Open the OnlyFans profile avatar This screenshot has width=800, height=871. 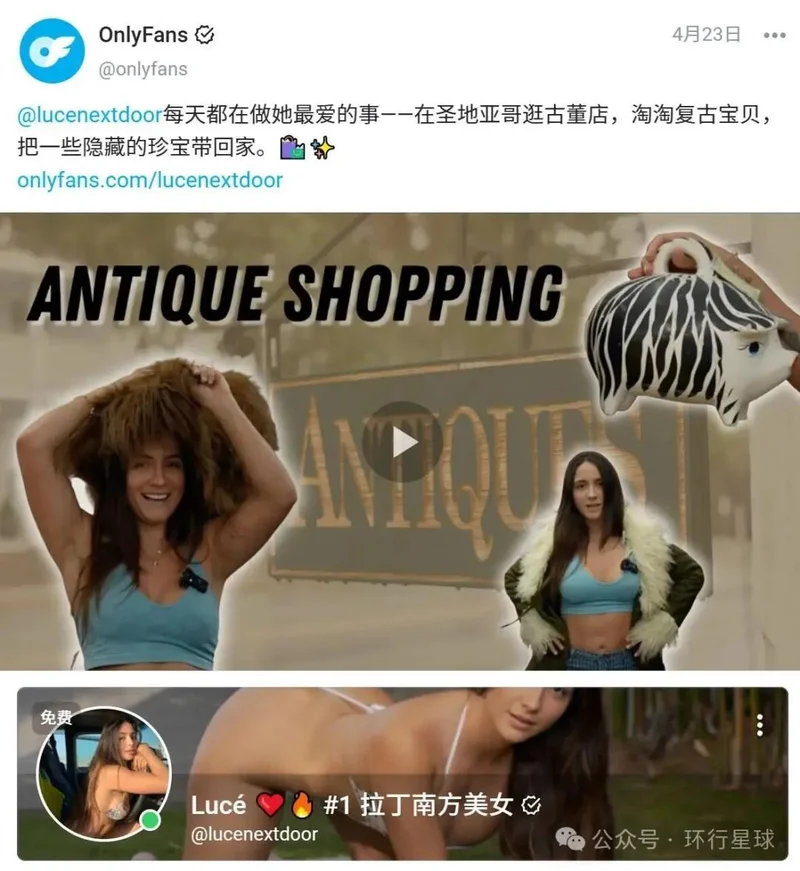click(x=52, y=50)
